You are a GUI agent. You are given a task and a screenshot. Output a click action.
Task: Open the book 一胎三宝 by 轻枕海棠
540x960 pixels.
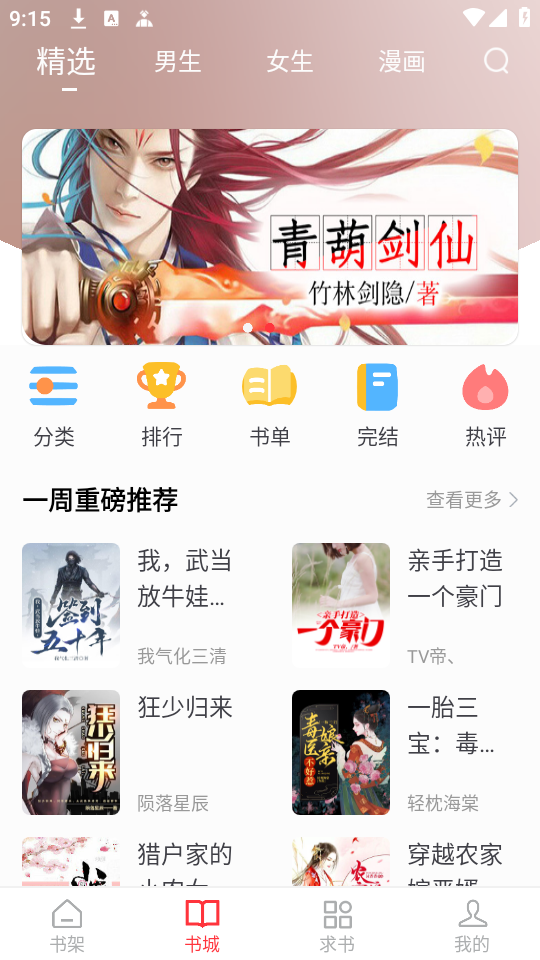[405, 752]
